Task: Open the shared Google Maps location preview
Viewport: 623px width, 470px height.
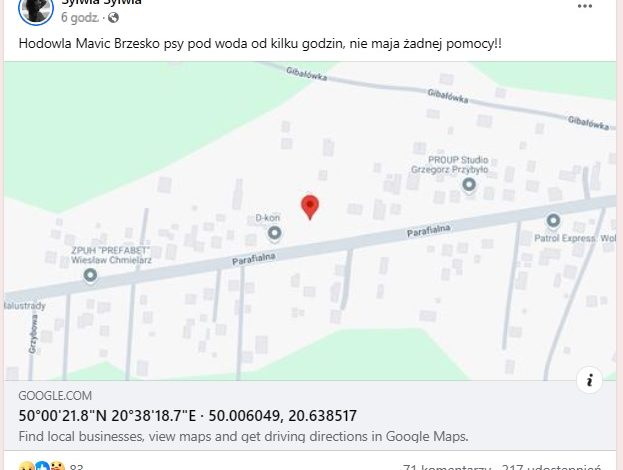Action: [x=310, y=220]
